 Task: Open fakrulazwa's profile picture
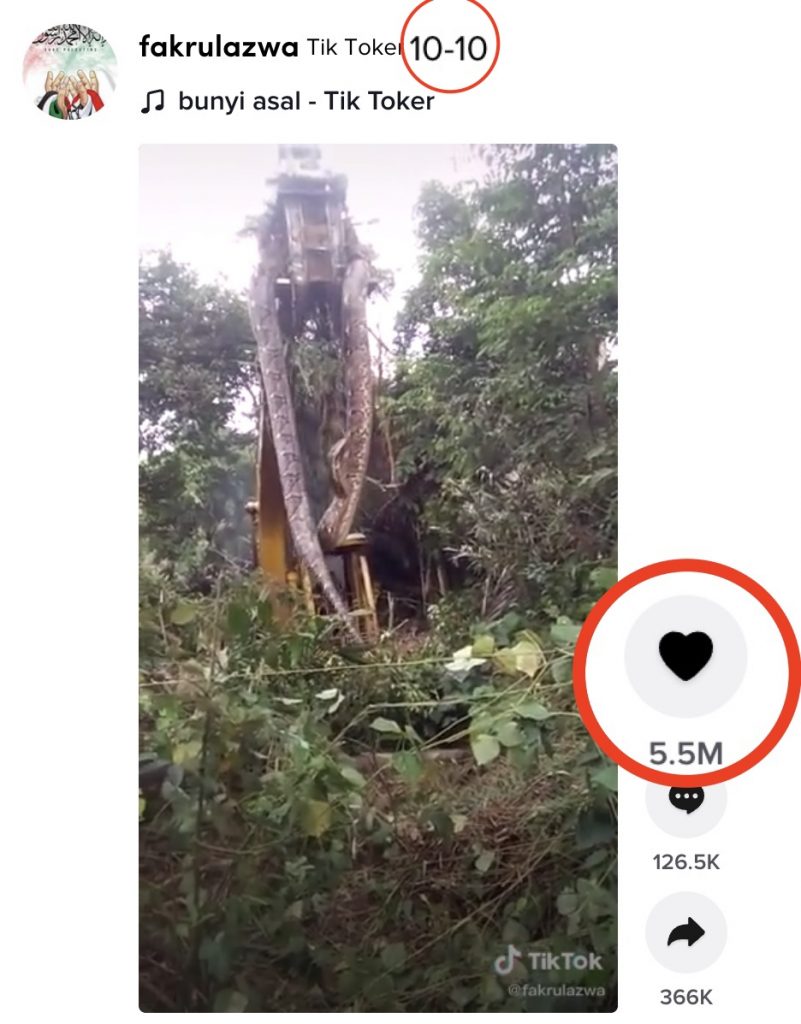(70, 72)
